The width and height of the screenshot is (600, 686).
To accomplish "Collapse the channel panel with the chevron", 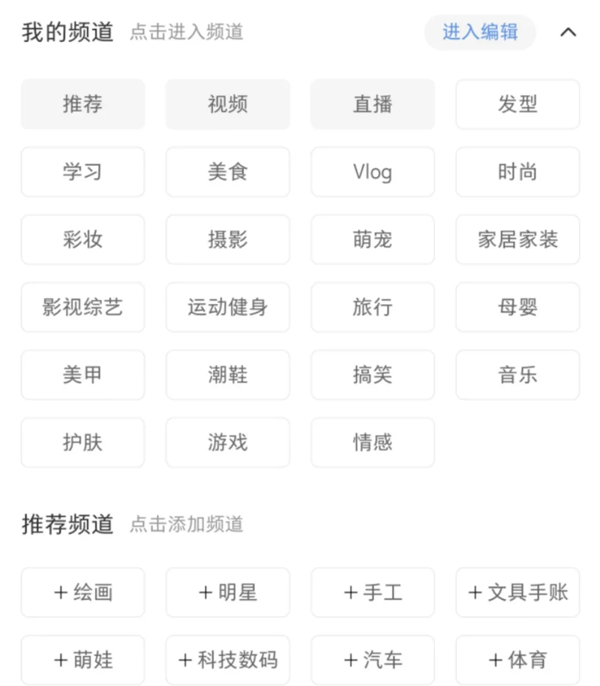I will click(568, 32).
